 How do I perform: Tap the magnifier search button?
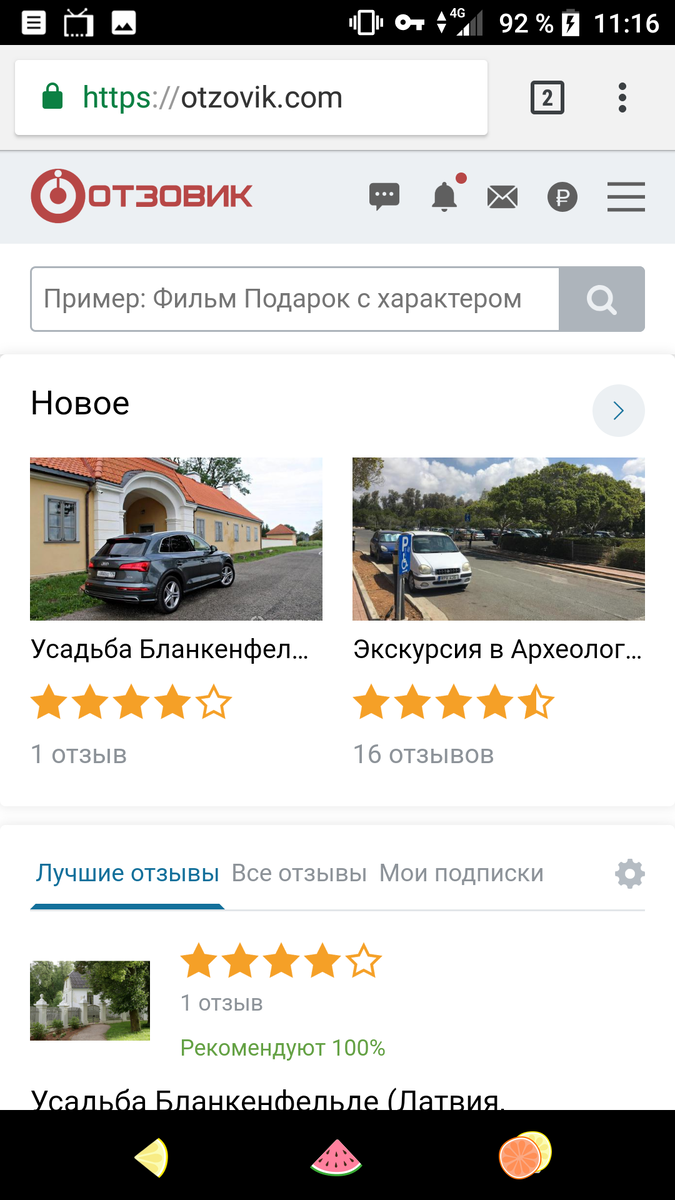(x=602, y=299)
